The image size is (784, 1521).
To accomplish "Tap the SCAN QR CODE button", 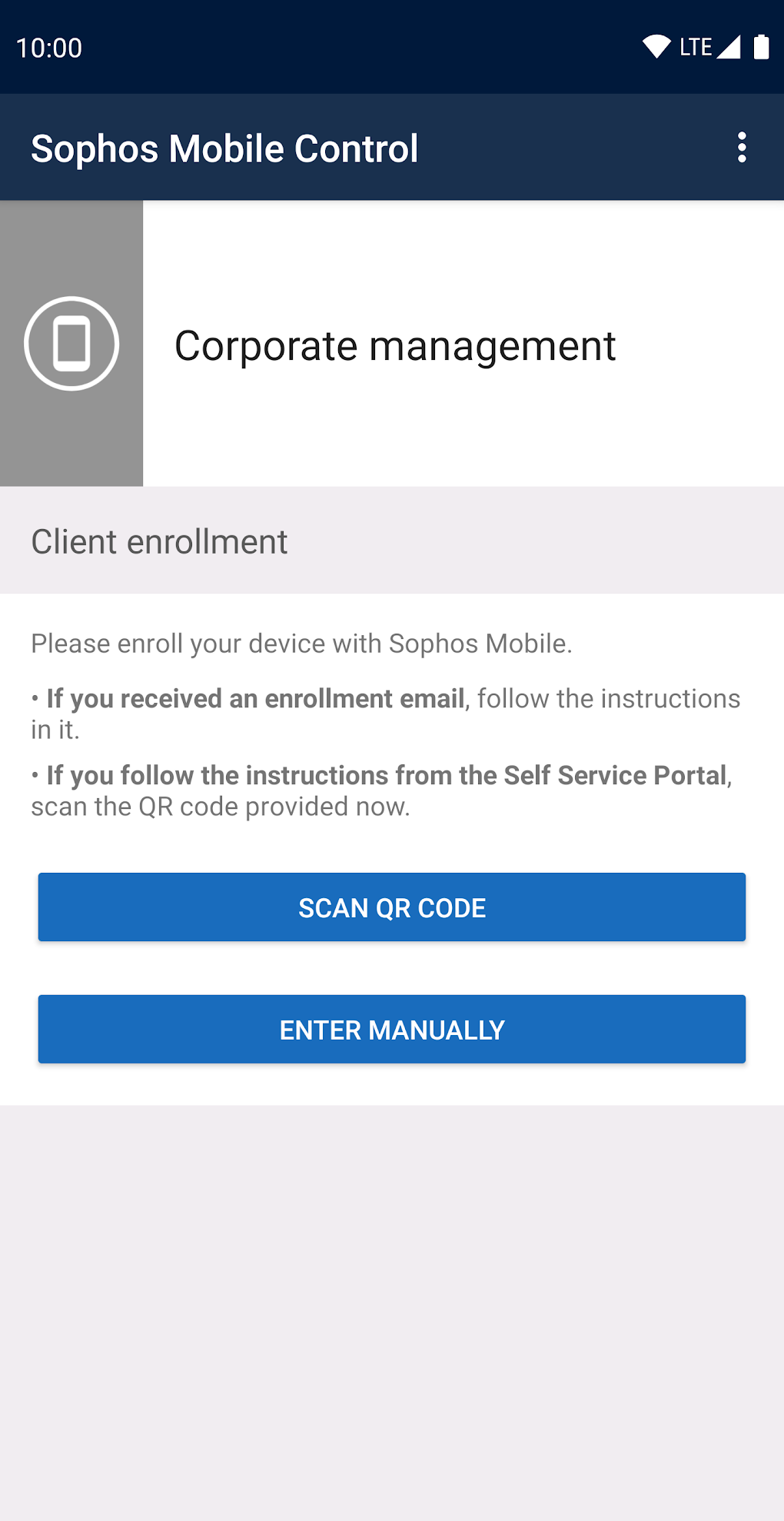I will click(391, 907).
